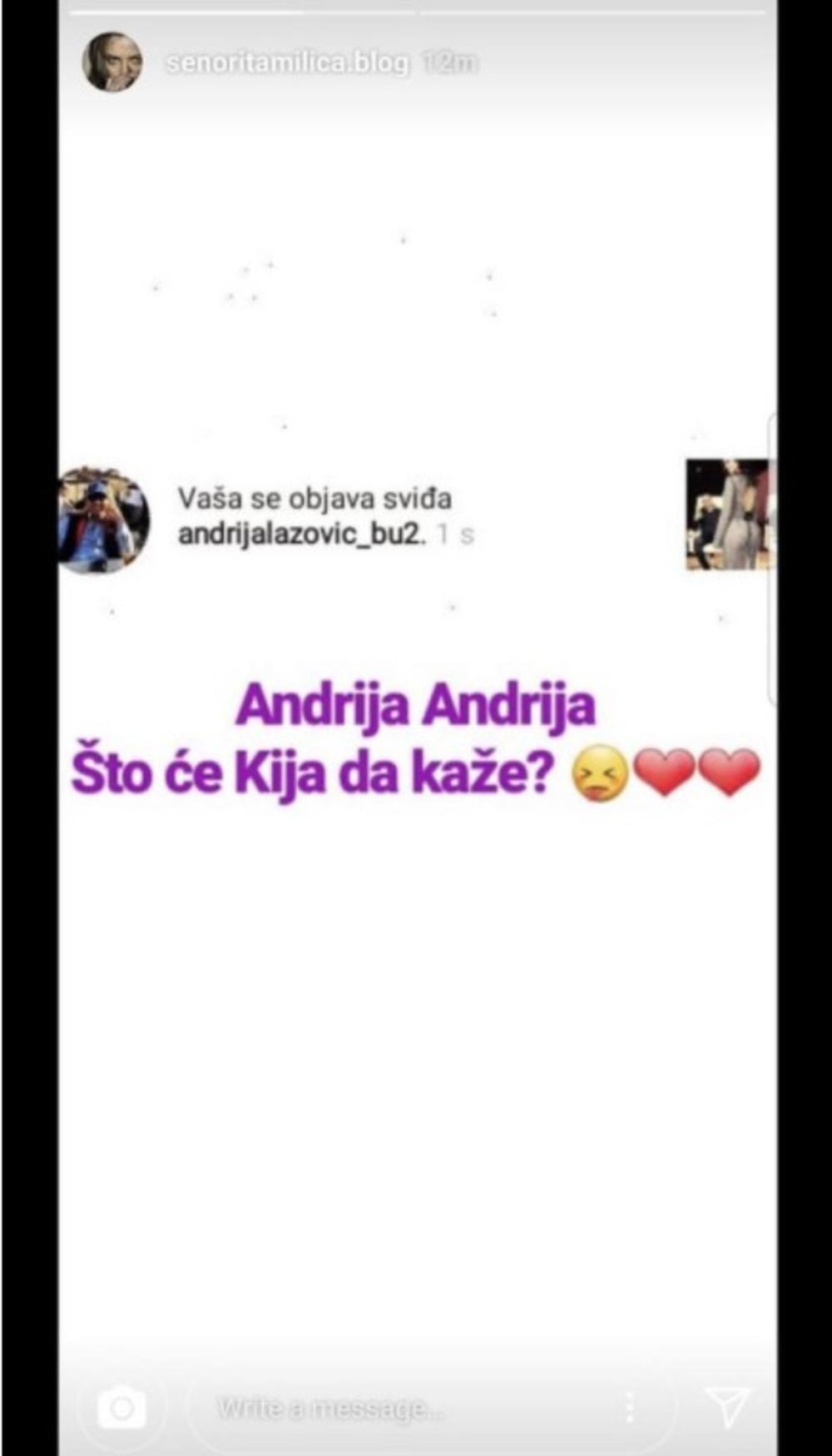Open the three-dot options icon
832x1456 pixels.
click(x=631, y=1406)
